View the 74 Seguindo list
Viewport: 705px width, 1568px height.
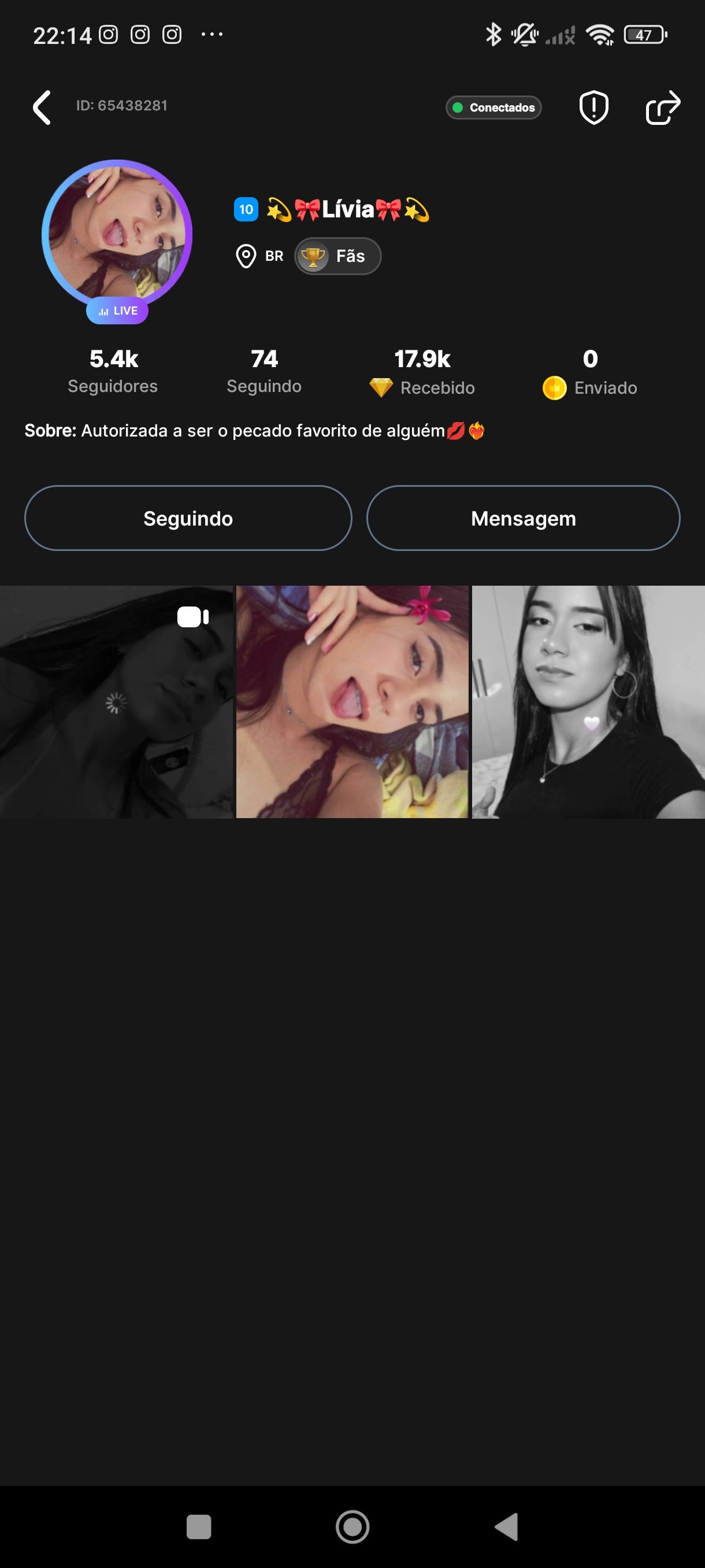pyautogui.click(x=264, y=370)
